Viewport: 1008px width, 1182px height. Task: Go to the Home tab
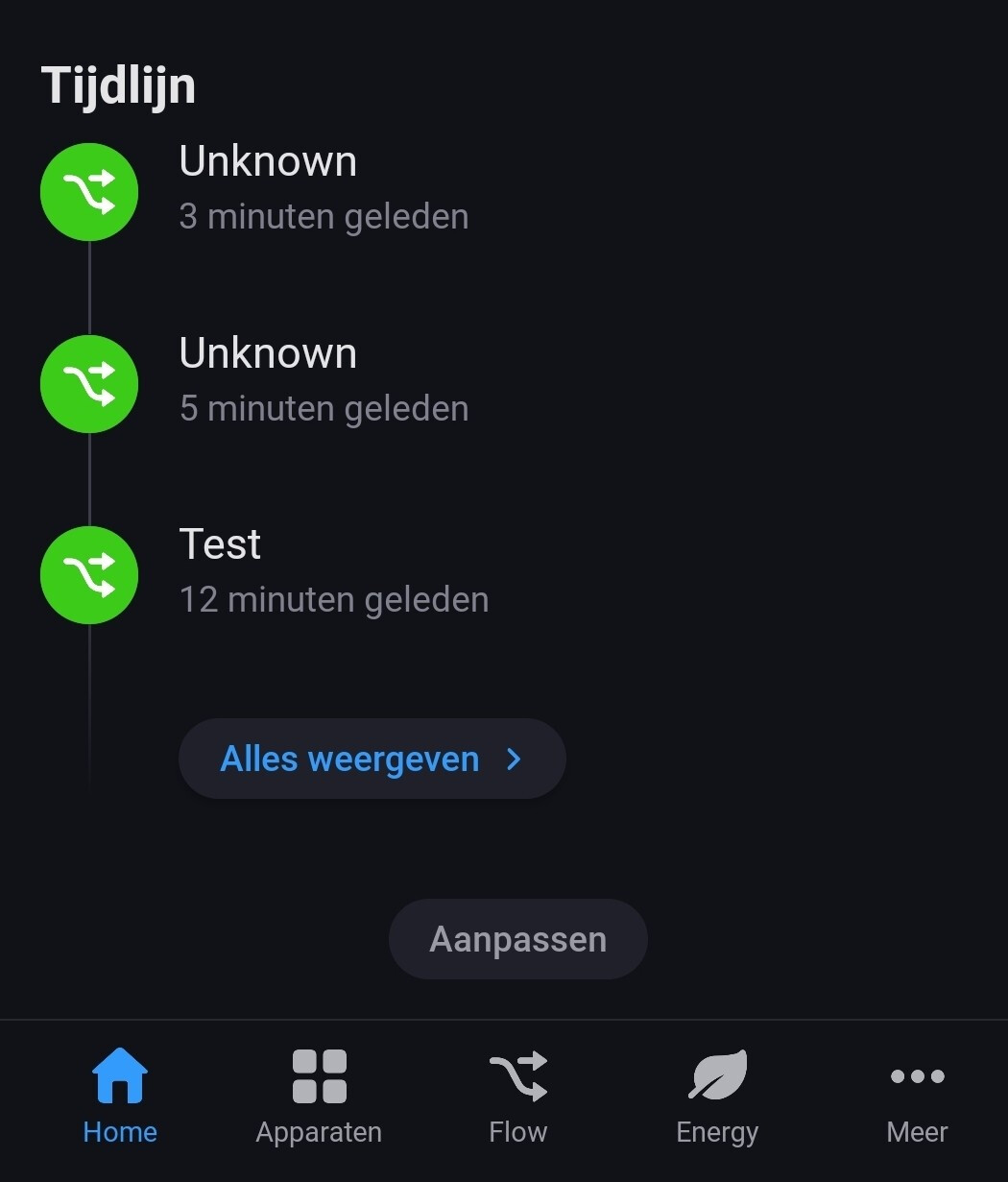coord(120,1097)
